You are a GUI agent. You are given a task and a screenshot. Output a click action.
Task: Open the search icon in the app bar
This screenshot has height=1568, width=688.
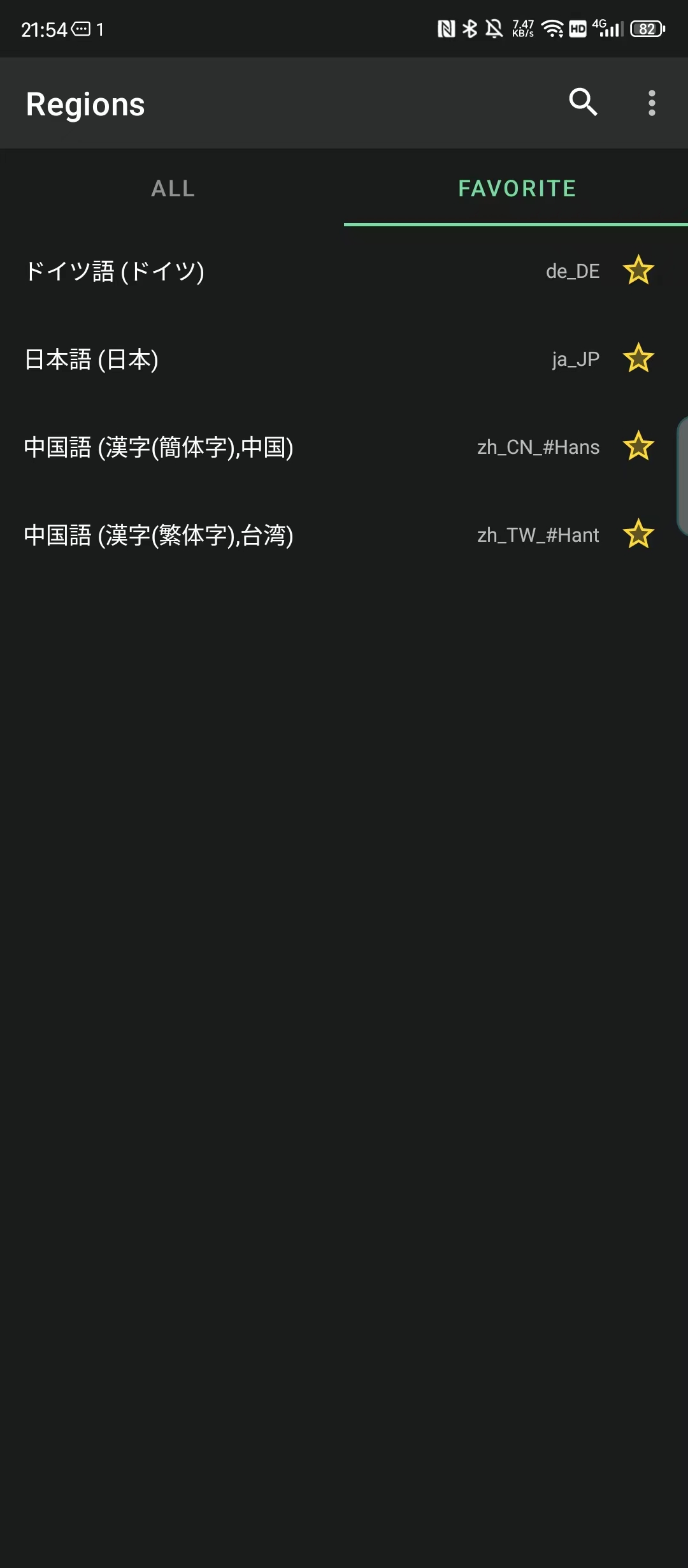(x=583, y=103)
